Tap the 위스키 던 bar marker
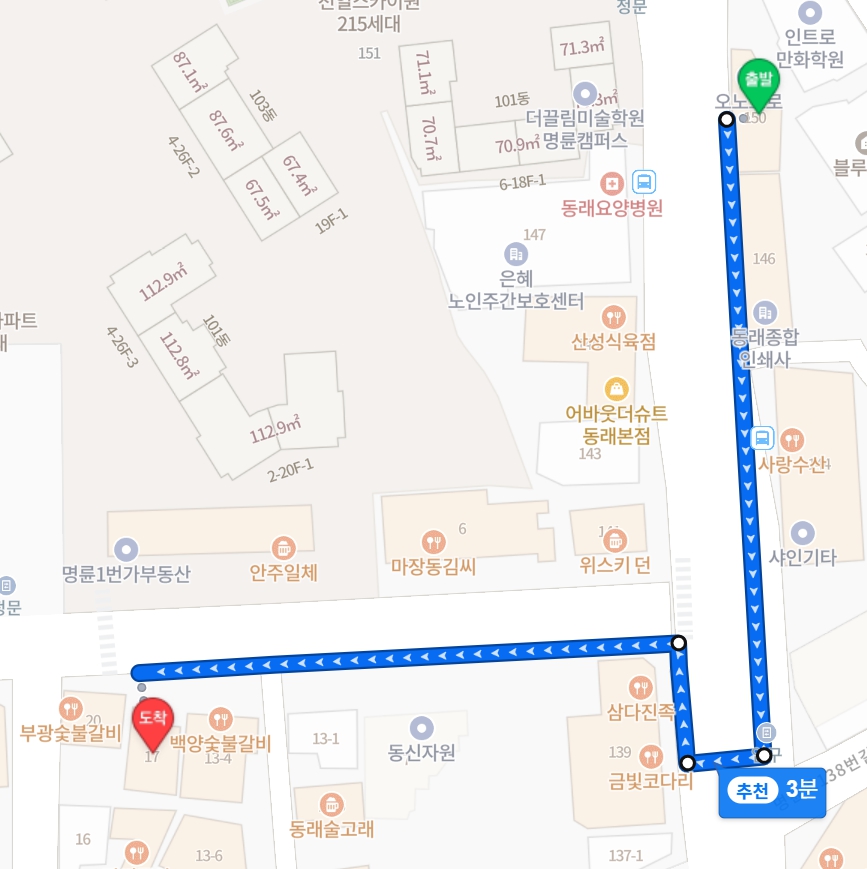Screen dimensions: 867x869 (615, 541)
